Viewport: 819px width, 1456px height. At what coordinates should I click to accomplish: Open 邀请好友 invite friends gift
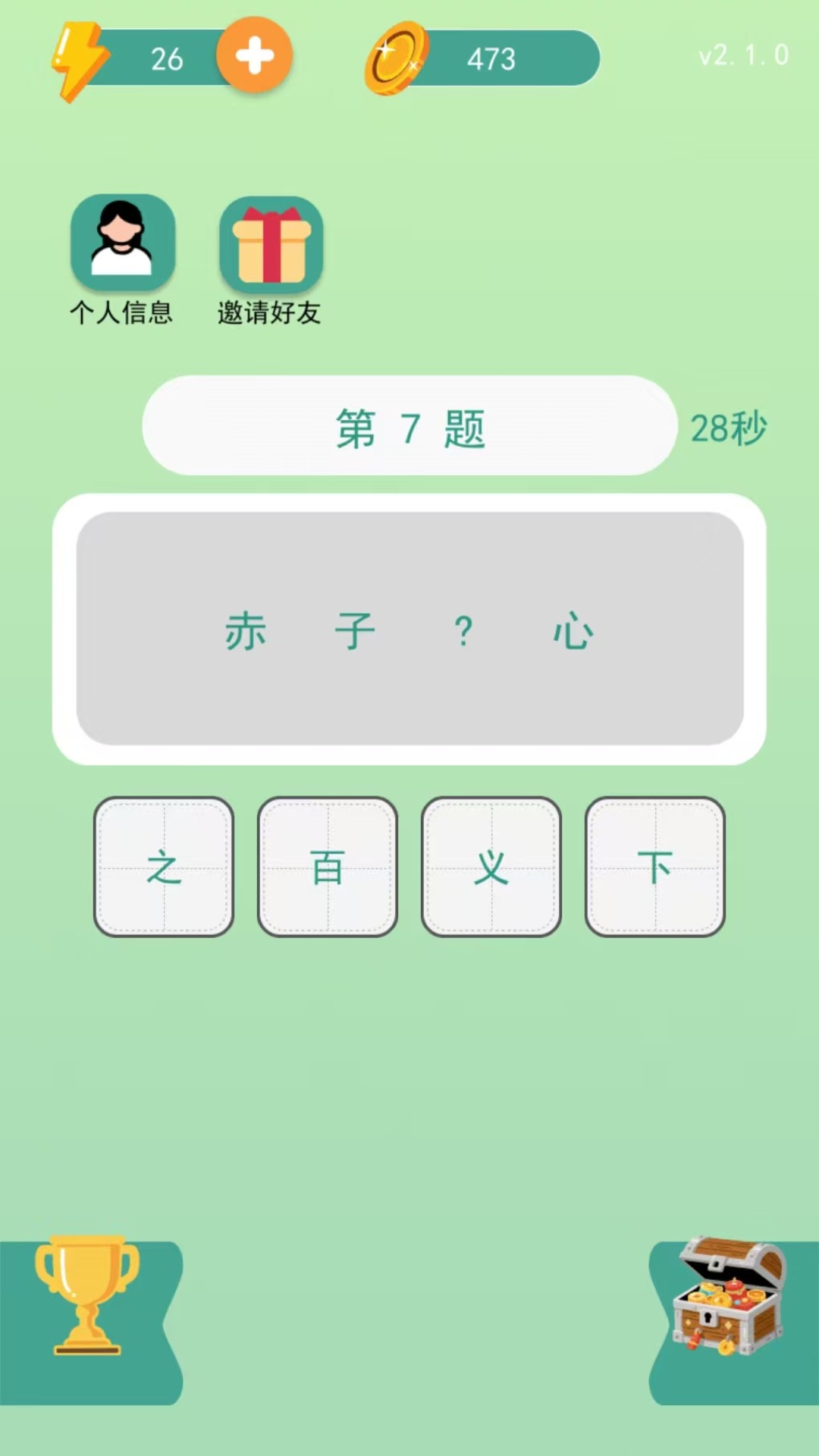point(271,246)
